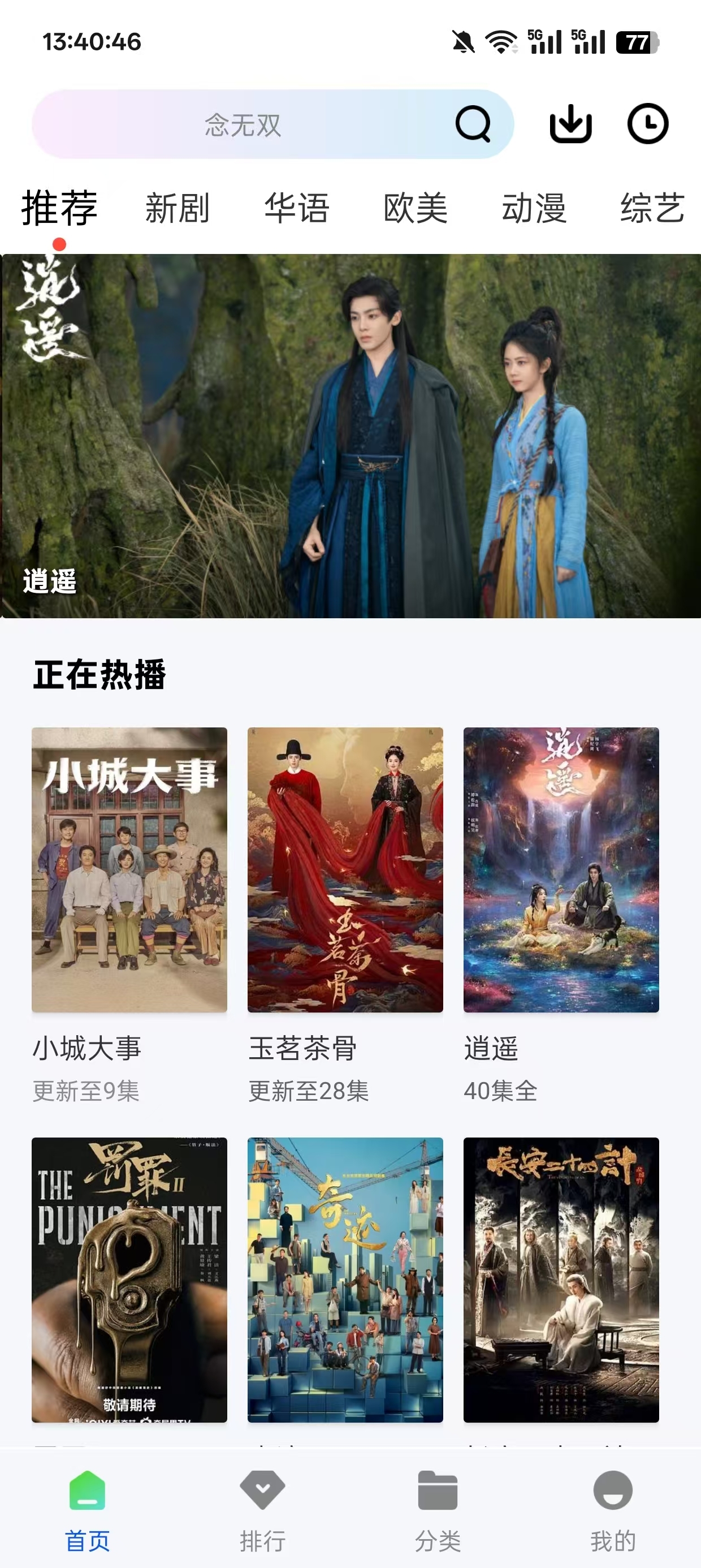Image resolution: width=701 pixels, height=1568 pixels.
Task: Switch to the 新剧 tab
Action: point(176,209)
